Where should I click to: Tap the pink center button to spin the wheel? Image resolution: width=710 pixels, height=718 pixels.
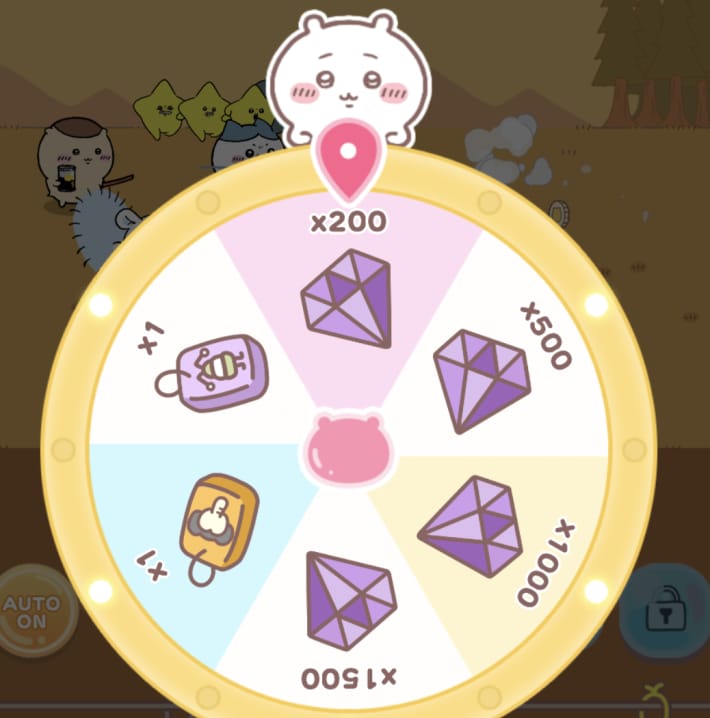pos(346,447)
